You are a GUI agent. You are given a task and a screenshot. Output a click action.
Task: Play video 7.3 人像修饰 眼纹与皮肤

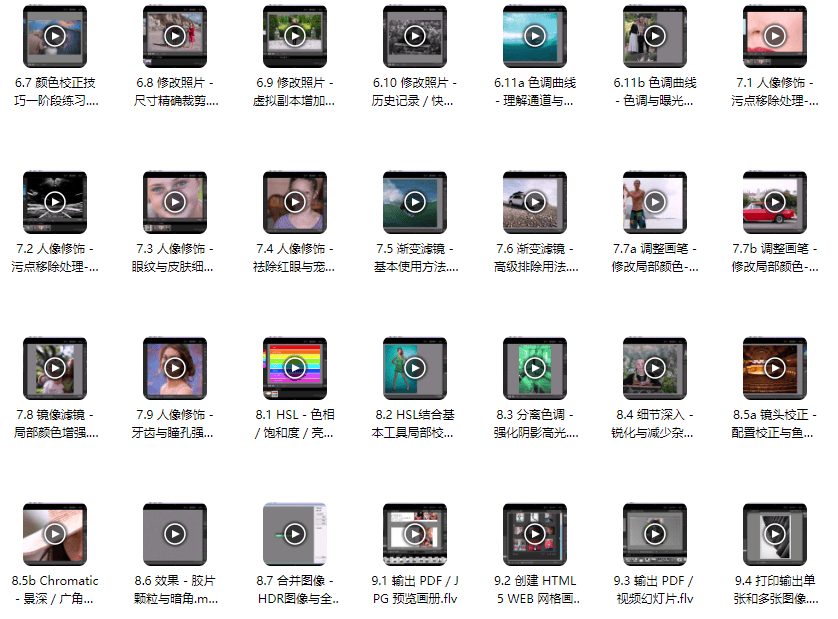tap(175, 202)
